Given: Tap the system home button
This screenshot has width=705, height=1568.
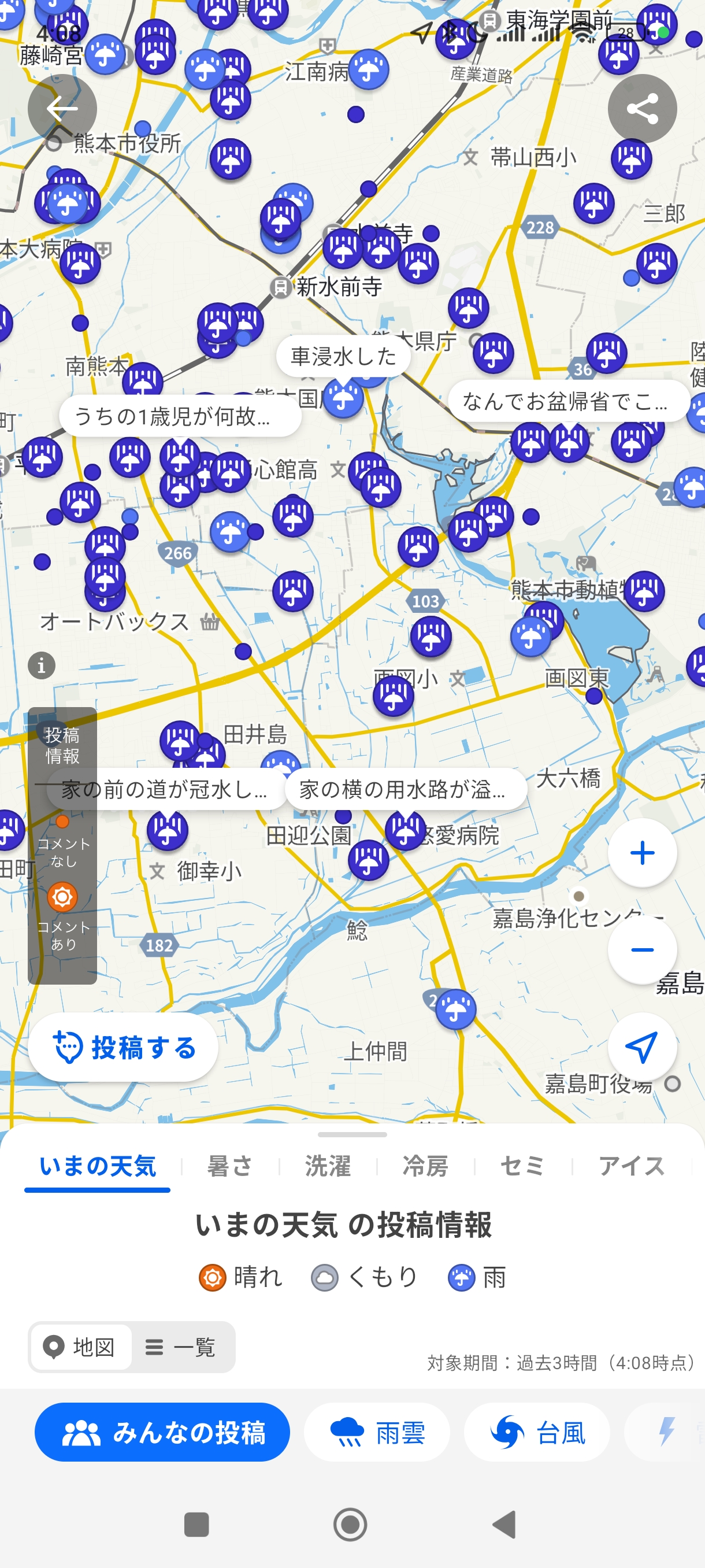Looking at the screenshot, I should coord(350,1525).
